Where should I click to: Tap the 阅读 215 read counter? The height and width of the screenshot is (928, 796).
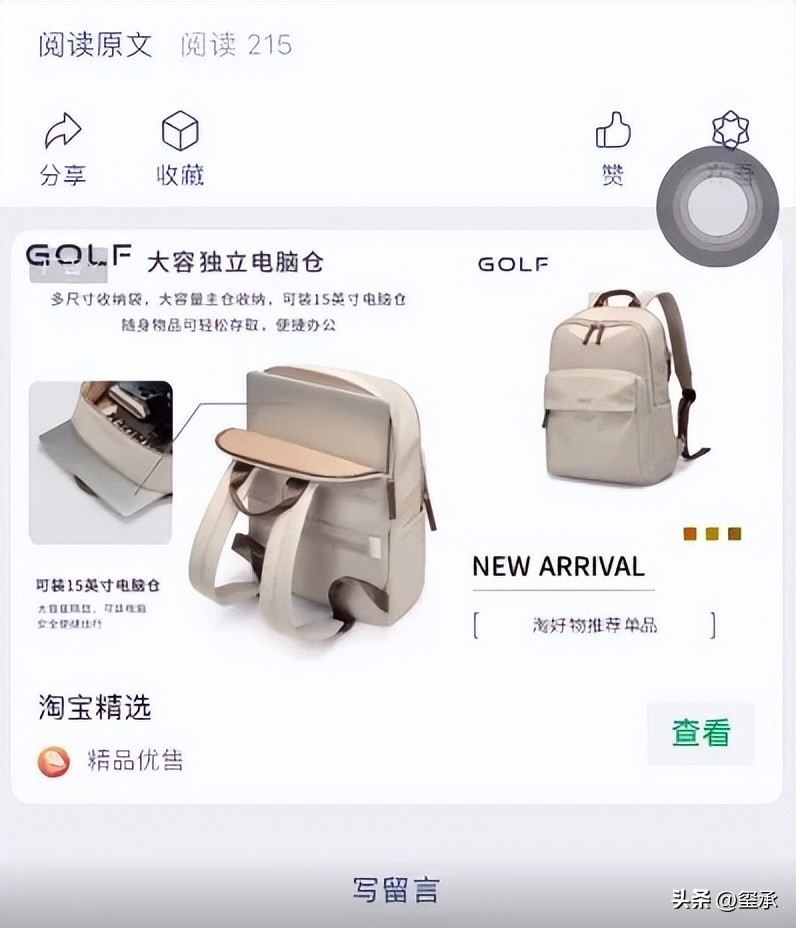pyautogui.click(x=235, y=44)
